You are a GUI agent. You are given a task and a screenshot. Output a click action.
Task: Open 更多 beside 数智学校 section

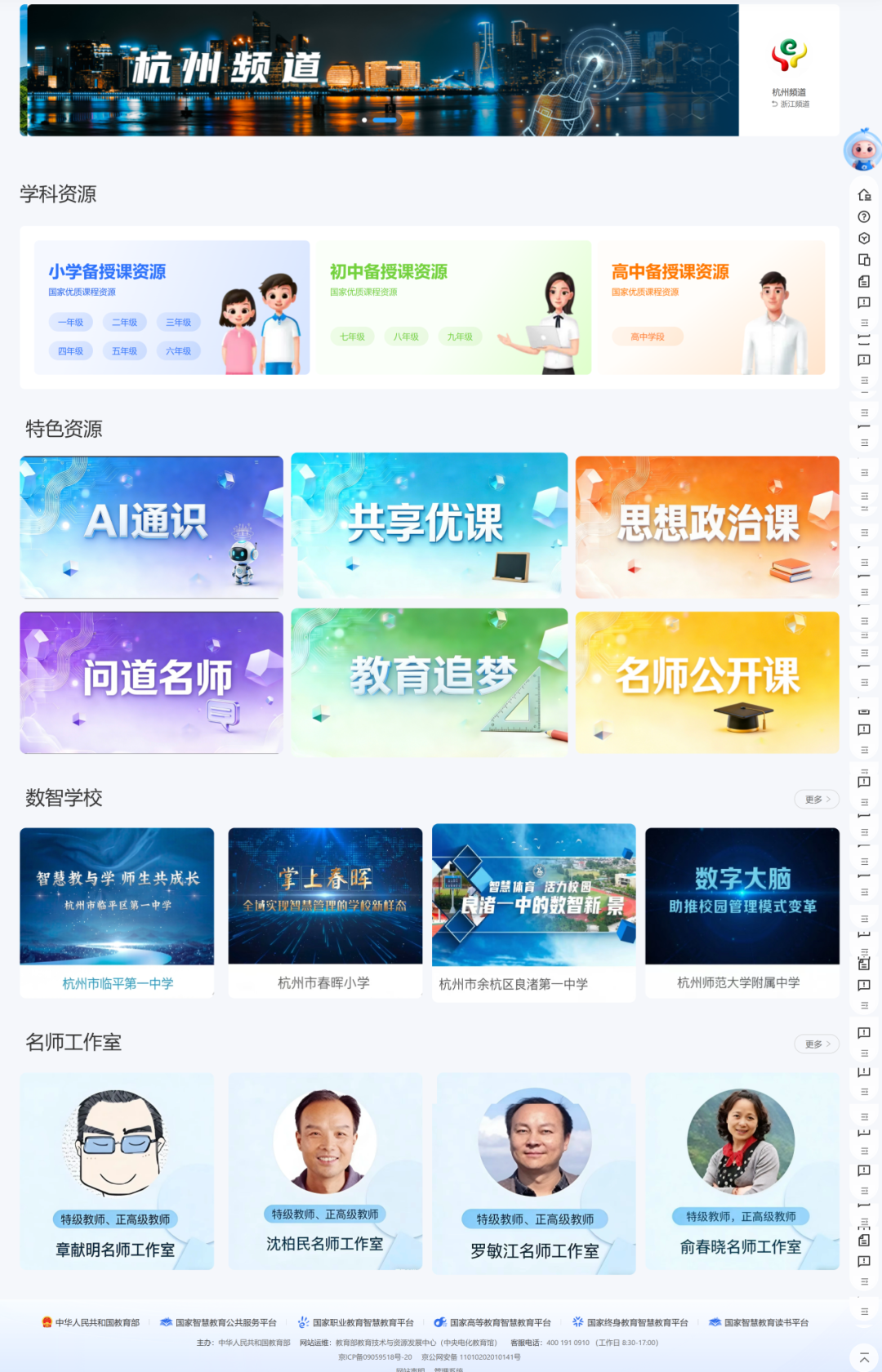pyautogui.click(x=816, y=800)
